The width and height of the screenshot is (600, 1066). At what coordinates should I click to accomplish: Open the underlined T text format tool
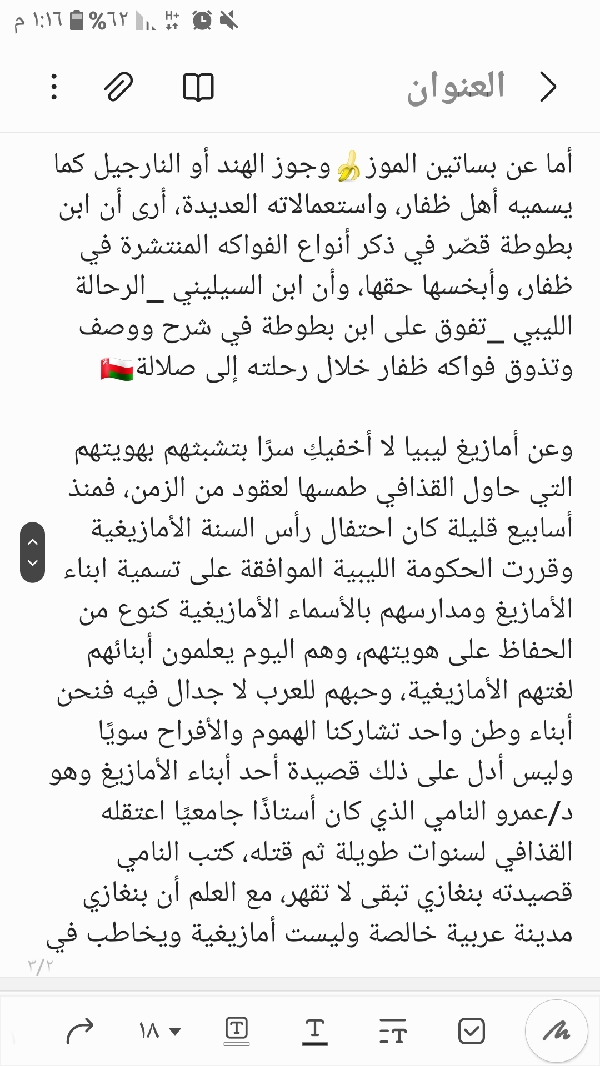pyautogui.click(x=314, y=1031)
